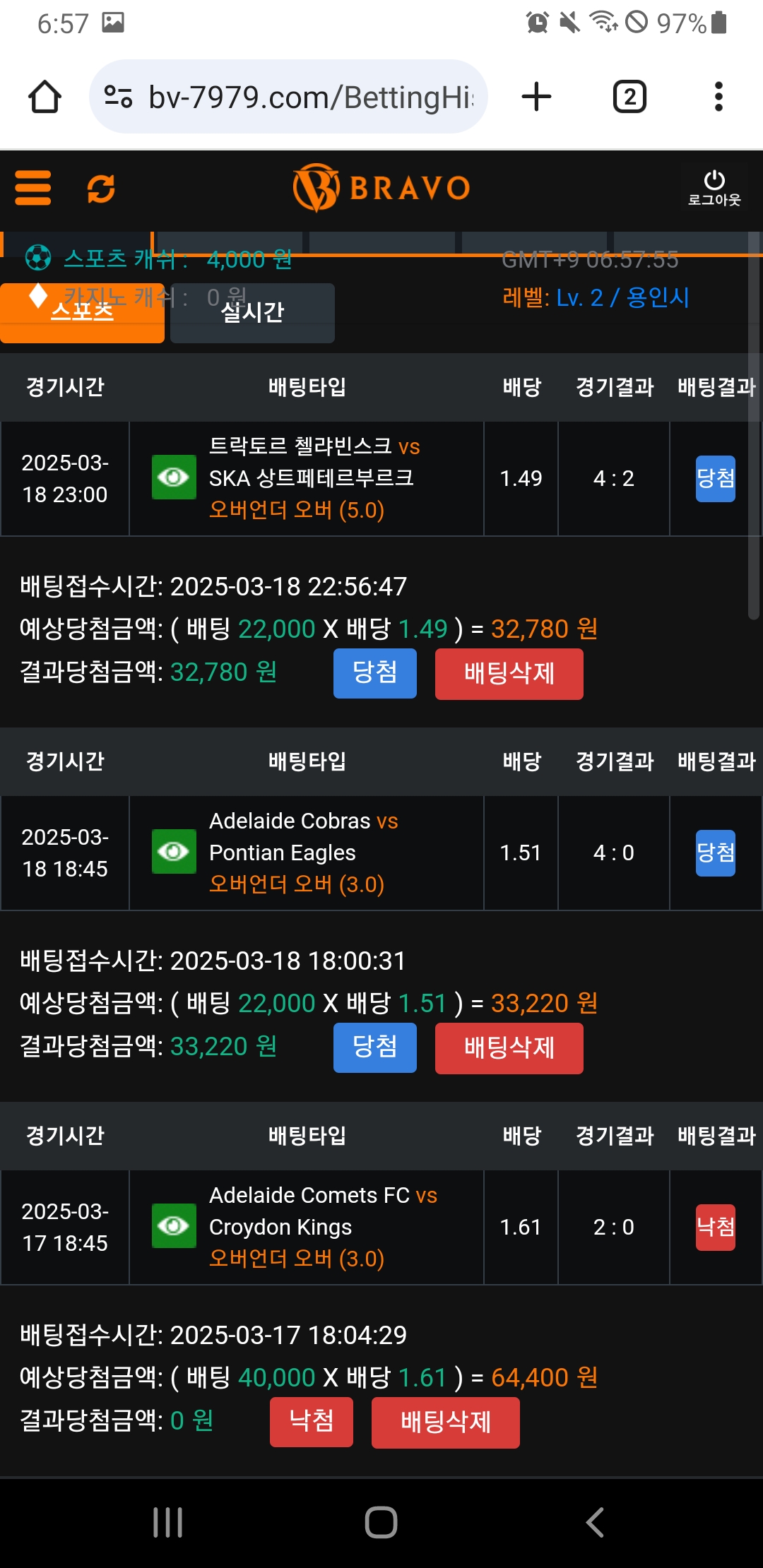Show the open tabs switcher
The image size is (763, 1568).
pyautogui.click(x=629, y=97)
